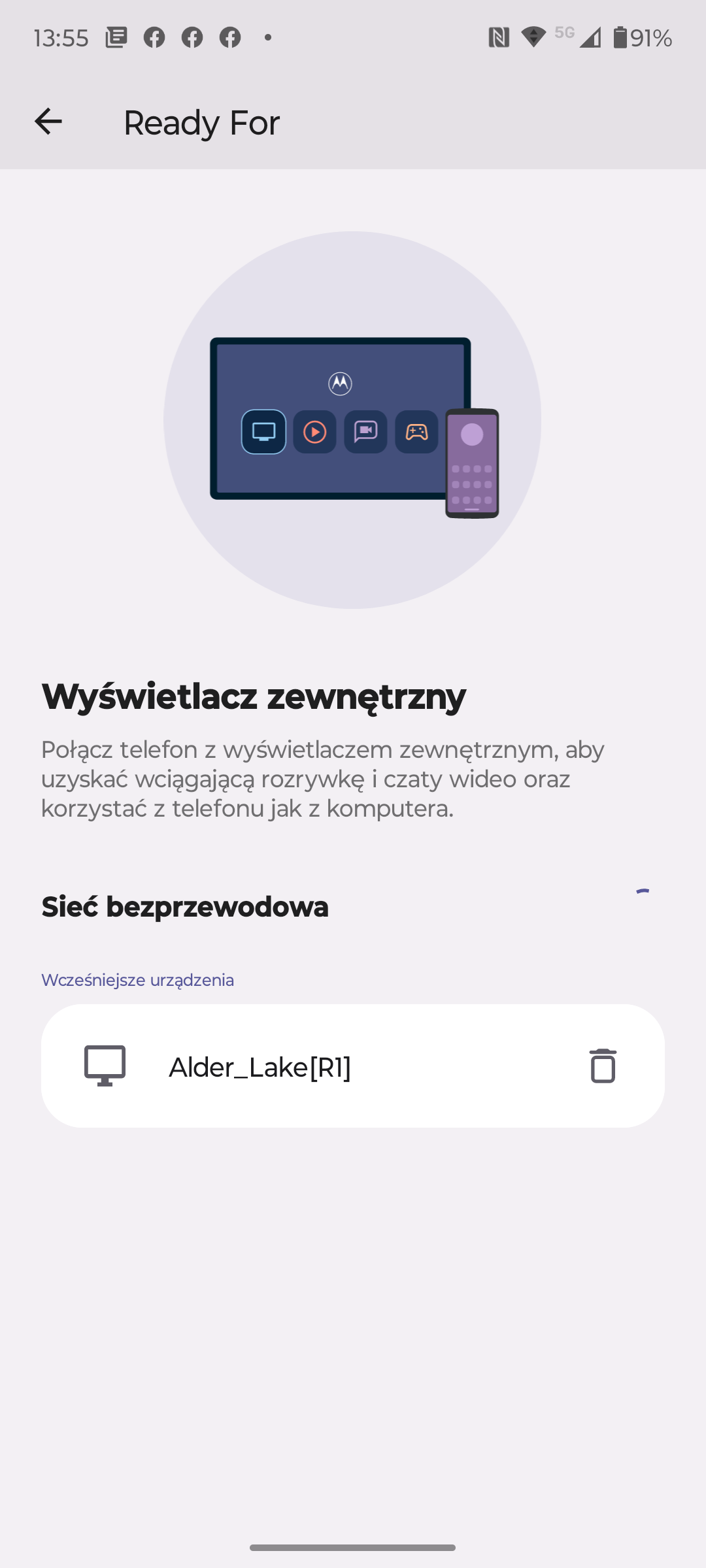Delete Alder_Lake[R1] from previous devices
Screen dimensions: 706x1568
(602, 1066)
